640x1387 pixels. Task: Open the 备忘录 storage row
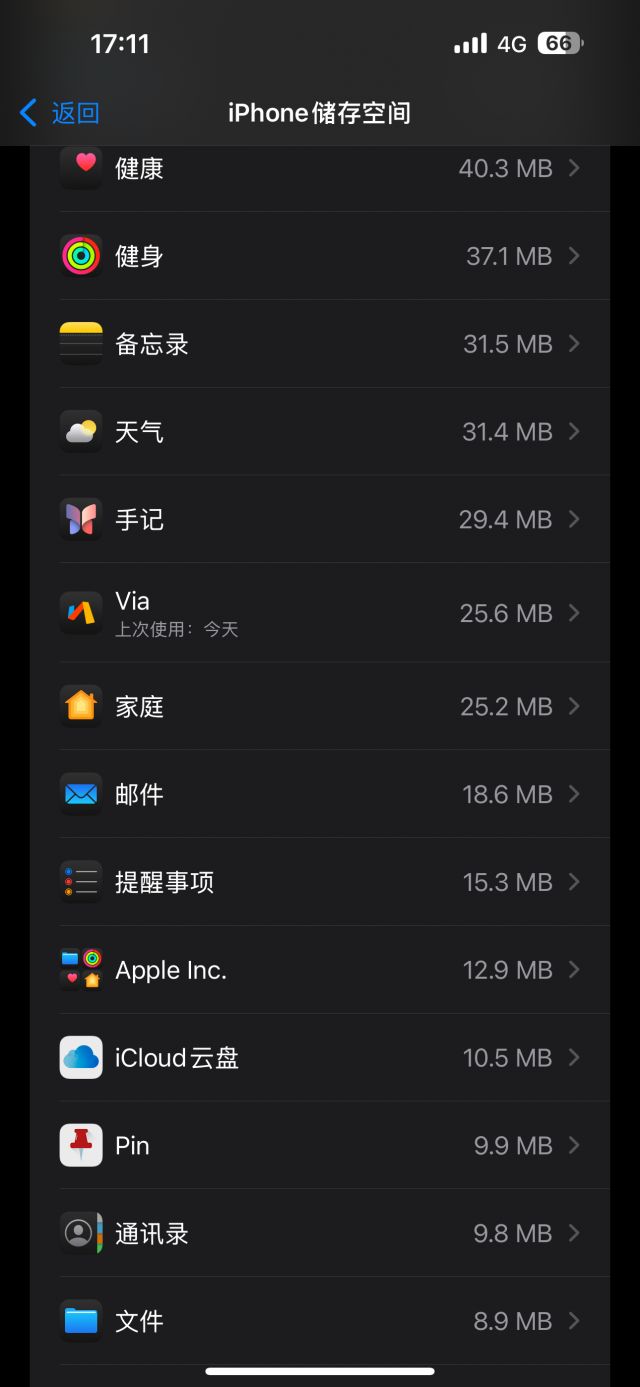click(x=320, y=344)
